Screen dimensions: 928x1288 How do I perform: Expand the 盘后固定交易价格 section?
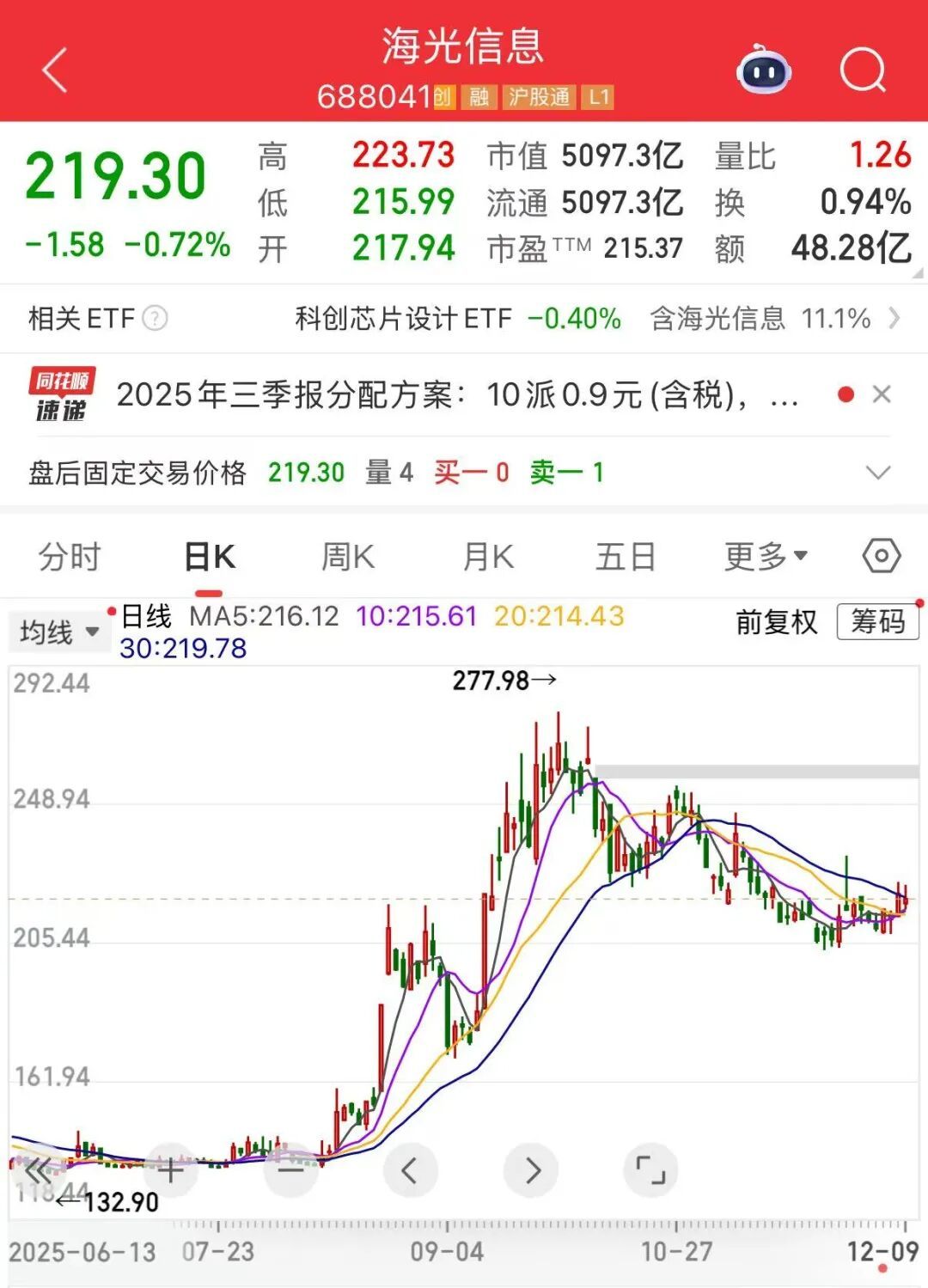coord(877,473)
